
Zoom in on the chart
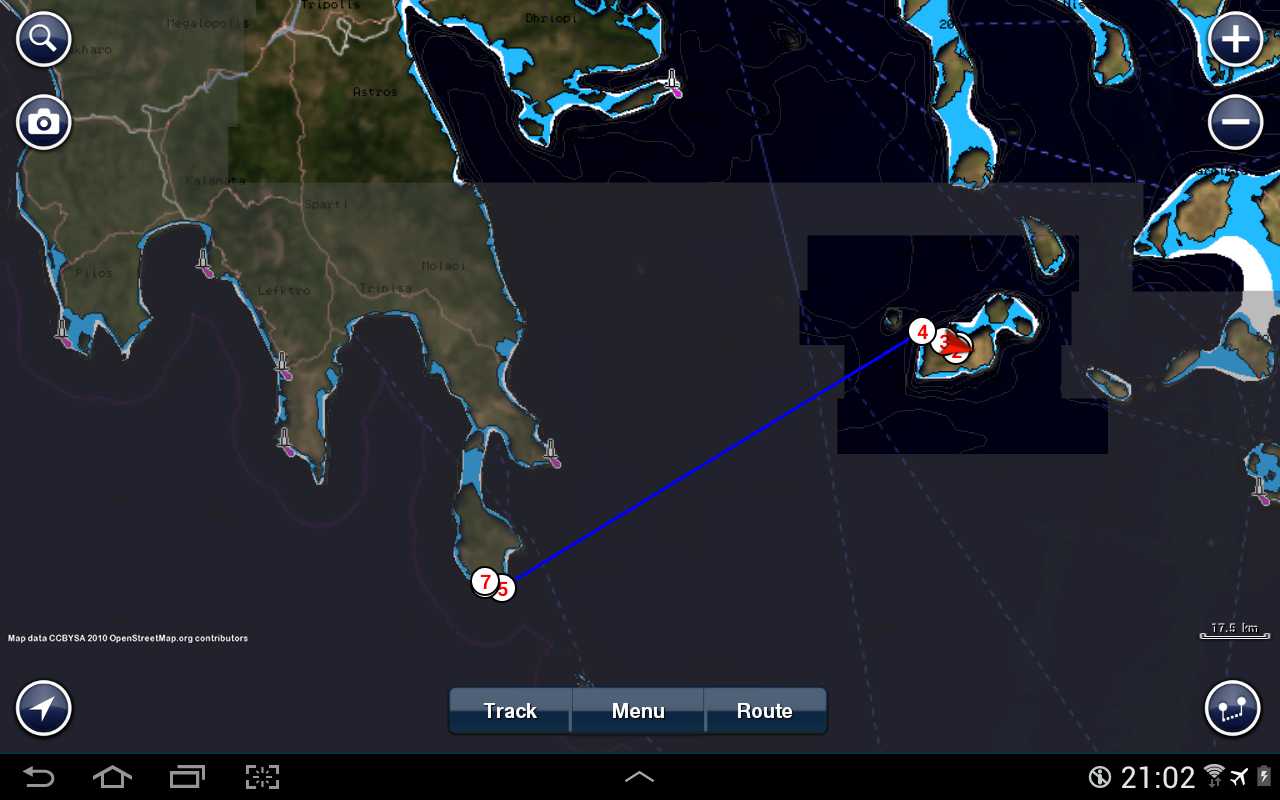pyautogui.click(x=1236, y=40)
